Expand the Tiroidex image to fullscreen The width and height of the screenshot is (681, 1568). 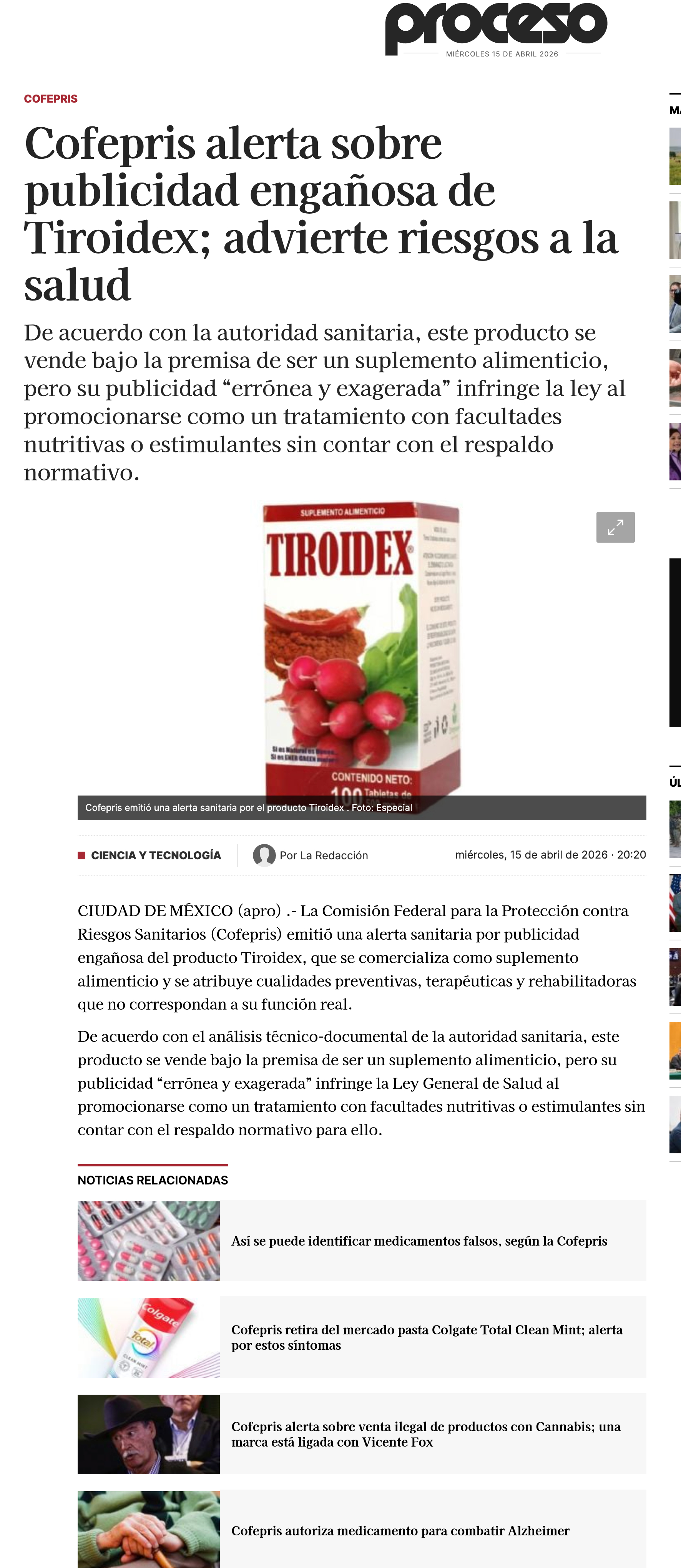point(615,527)
